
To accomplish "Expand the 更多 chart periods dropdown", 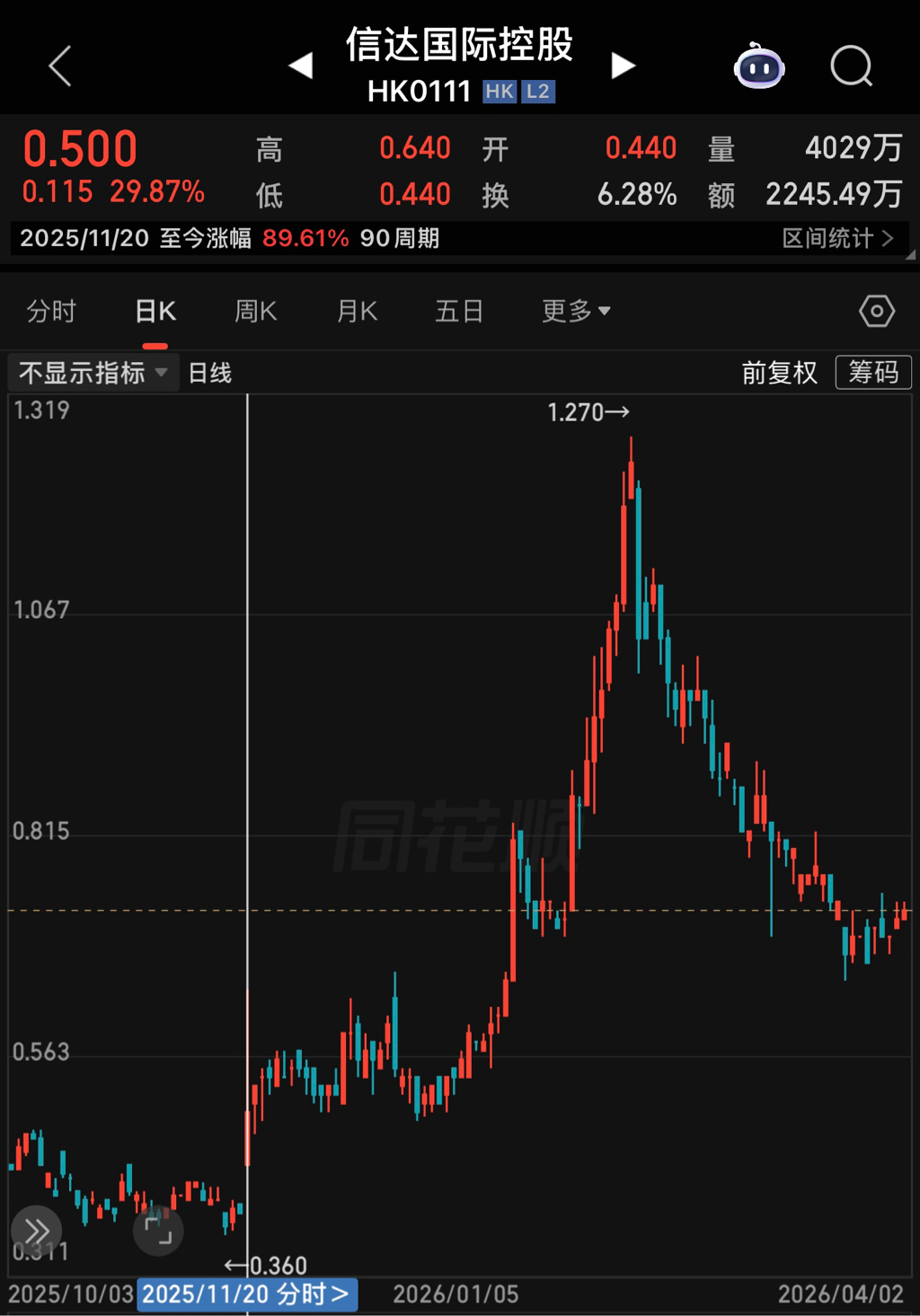I will click(x=576, y=312).
